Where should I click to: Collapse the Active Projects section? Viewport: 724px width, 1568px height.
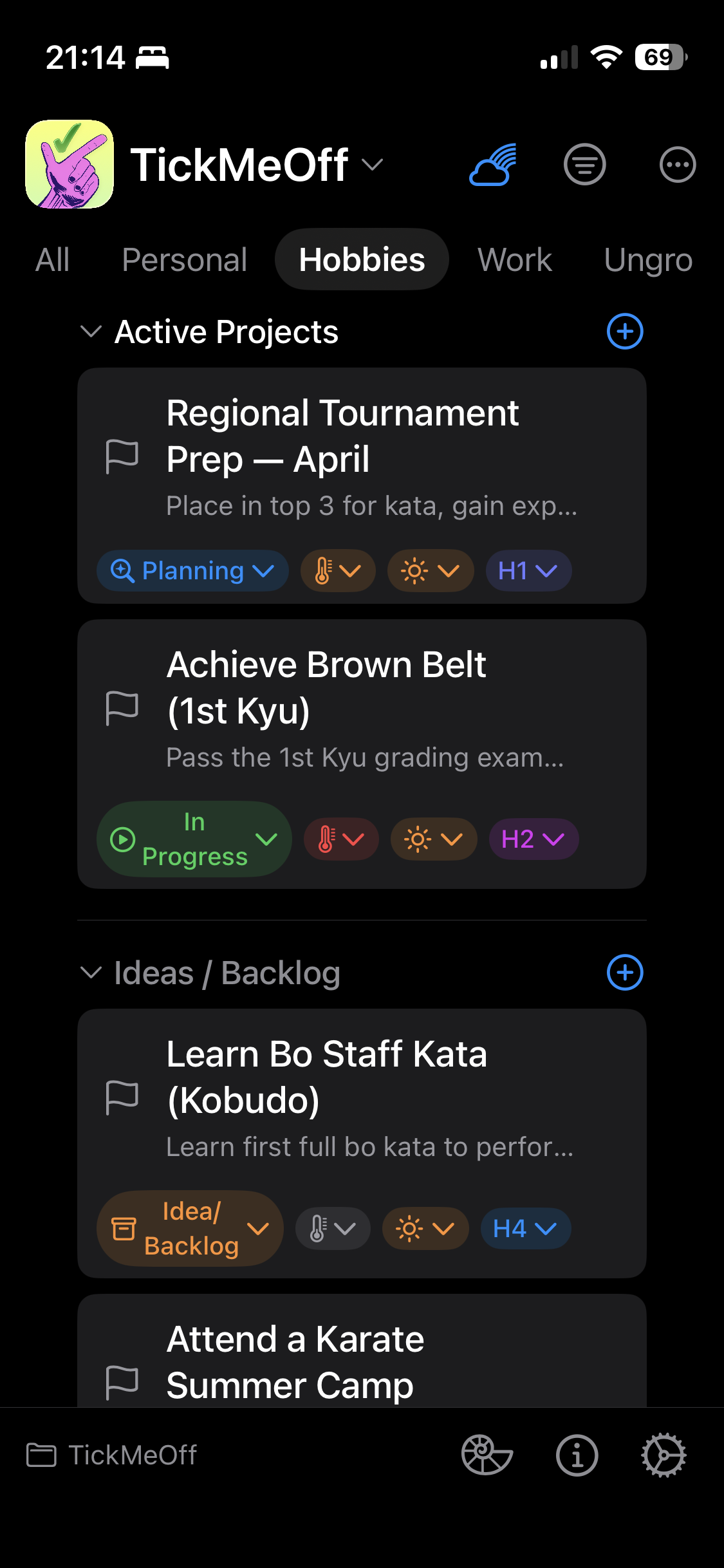[x=91, y=332]
